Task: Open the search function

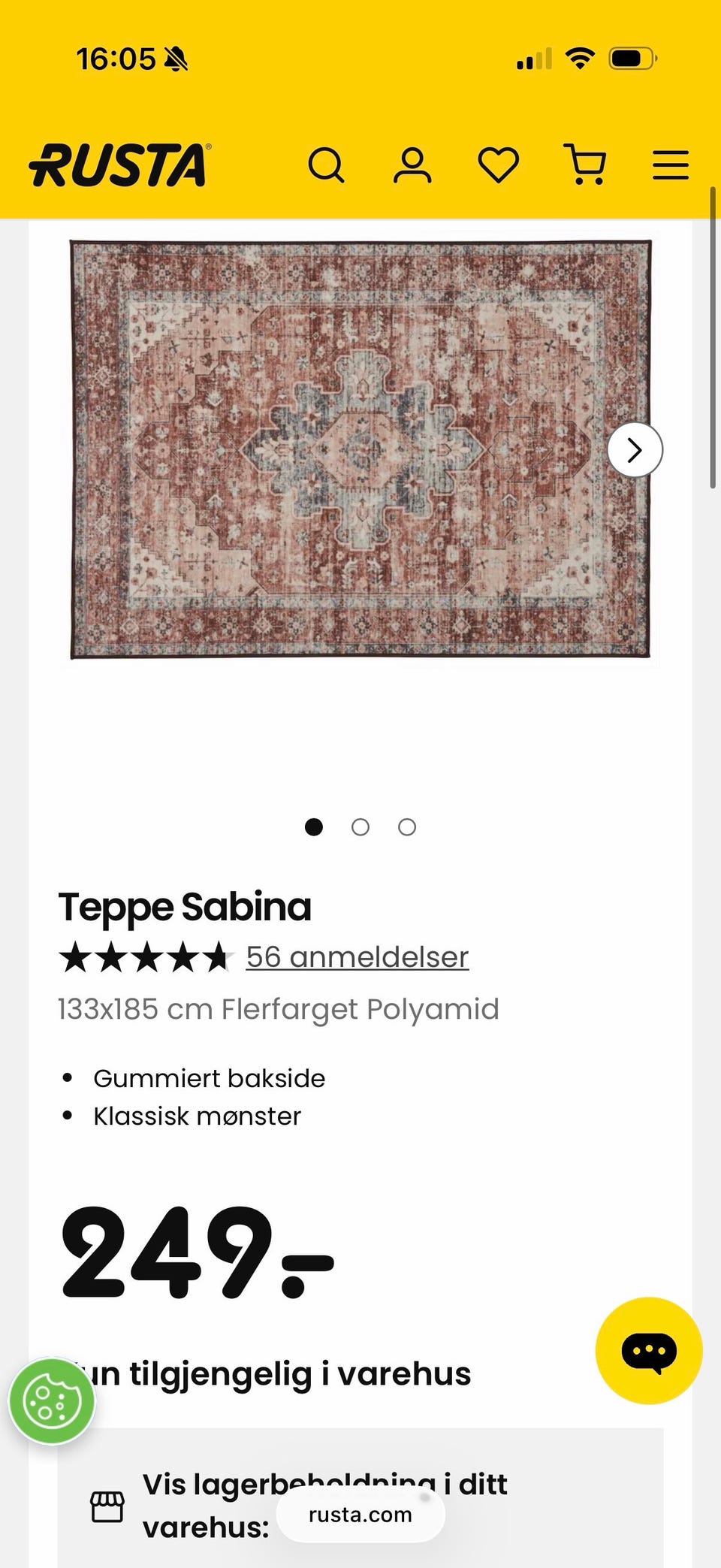Action: (x=328, y=164)
